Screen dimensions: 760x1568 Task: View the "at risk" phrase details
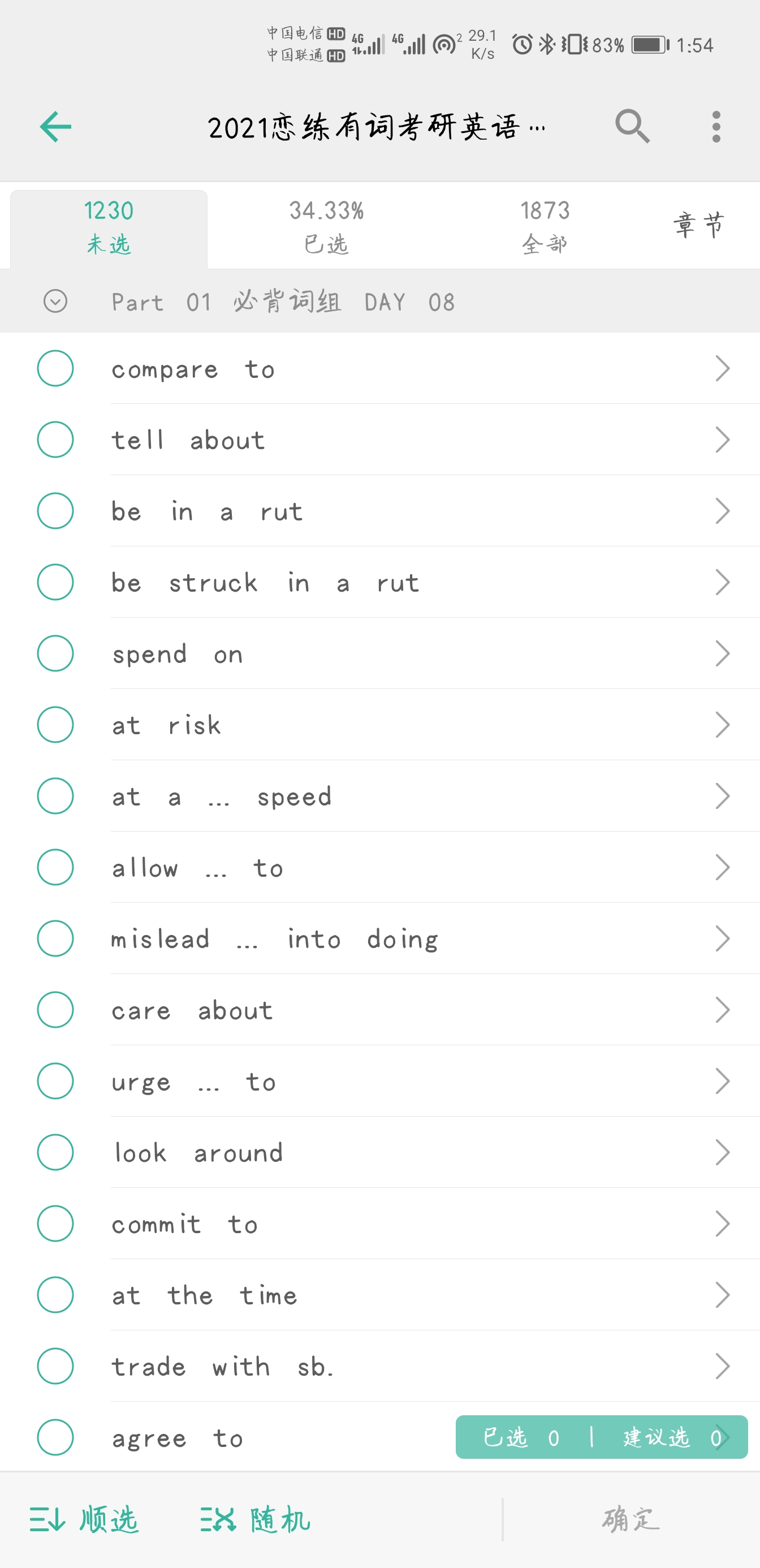722,725
